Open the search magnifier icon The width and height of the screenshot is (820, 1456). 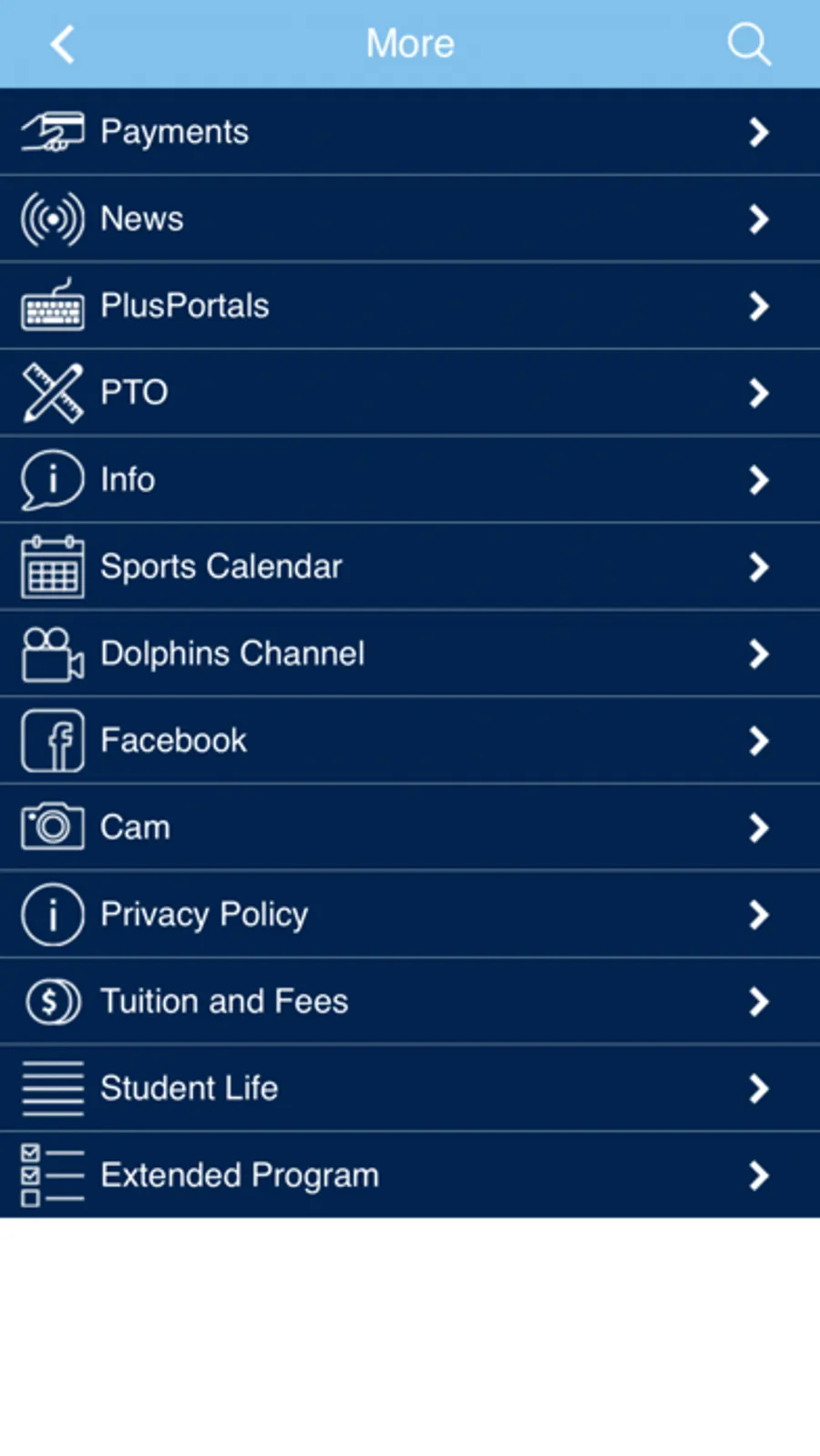(749, 44)
